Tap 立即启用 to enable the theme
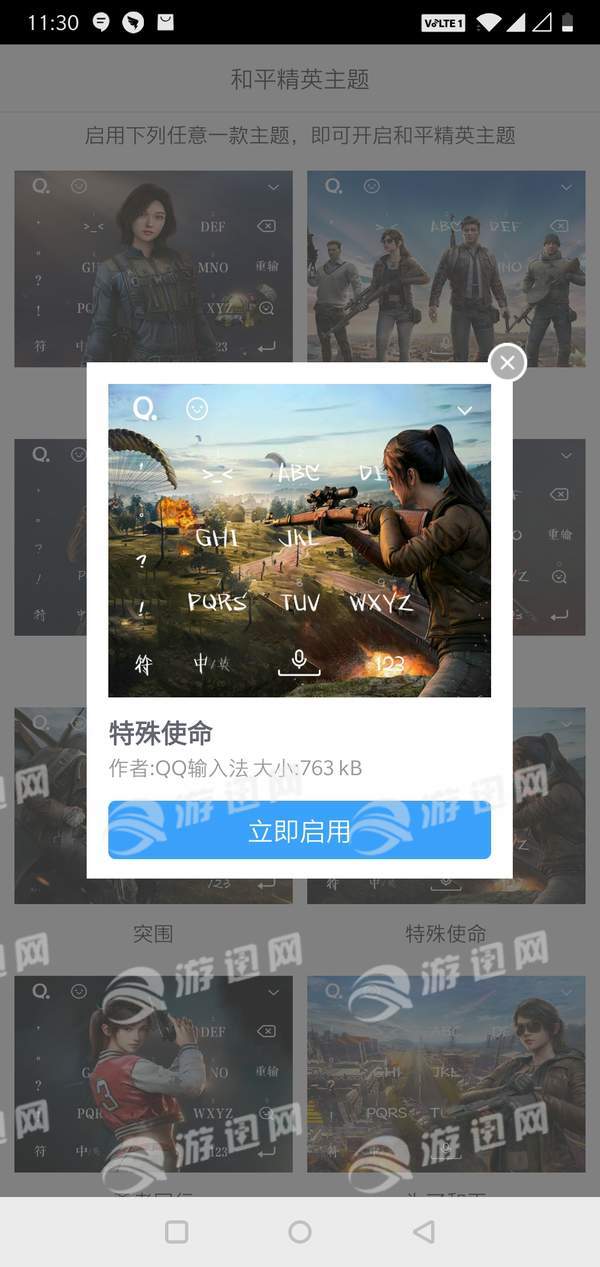The image size is (600, 1267). (x=299, y=829)
